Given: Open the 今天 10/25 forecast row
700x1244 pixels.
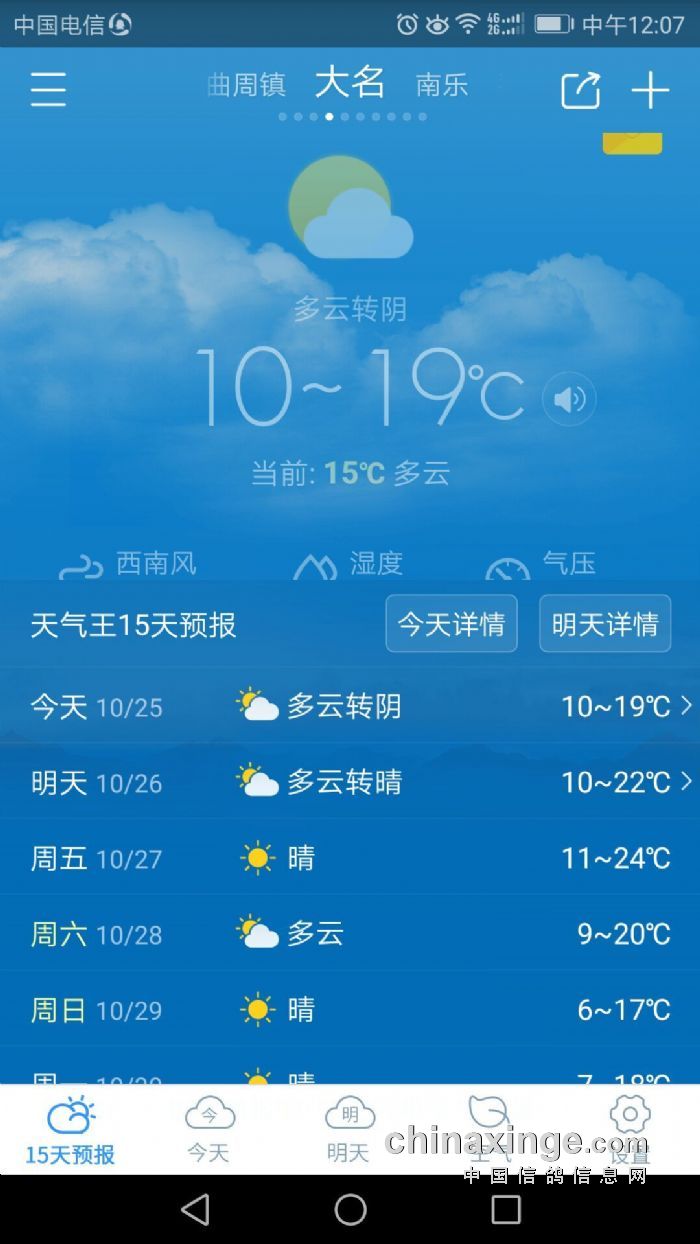Looking at the screenshot, I should pos(350,706).
